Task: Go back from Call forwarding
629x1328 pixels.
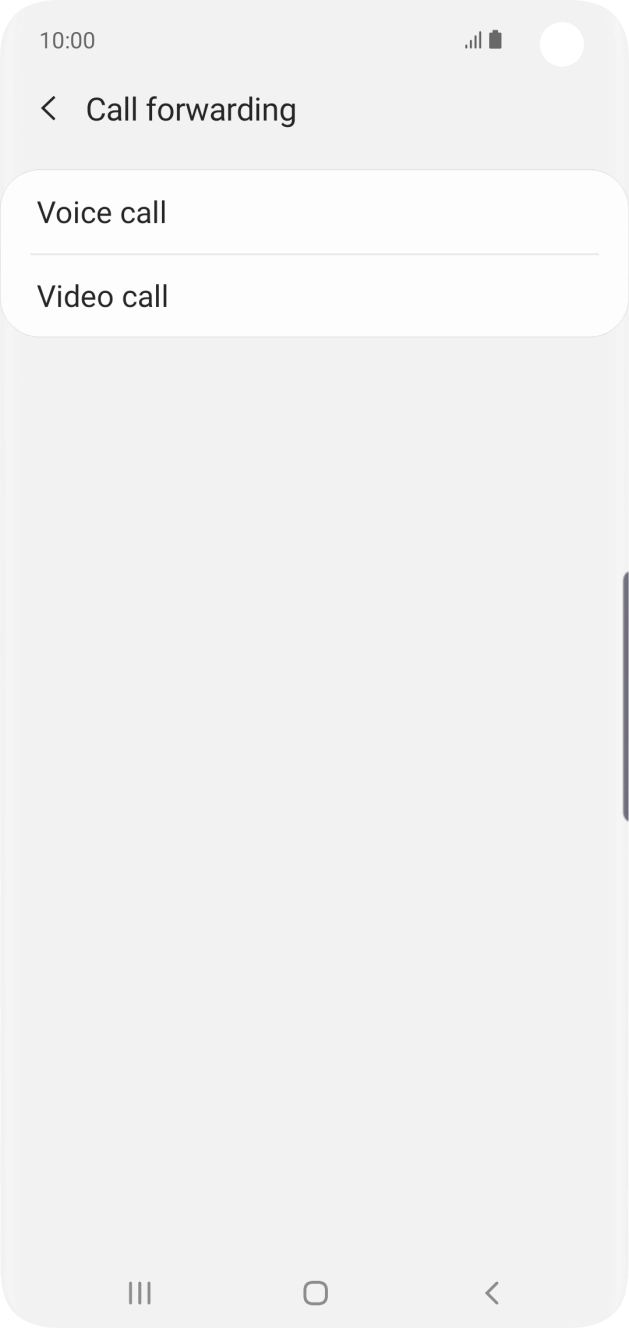Action: [48, 109]
